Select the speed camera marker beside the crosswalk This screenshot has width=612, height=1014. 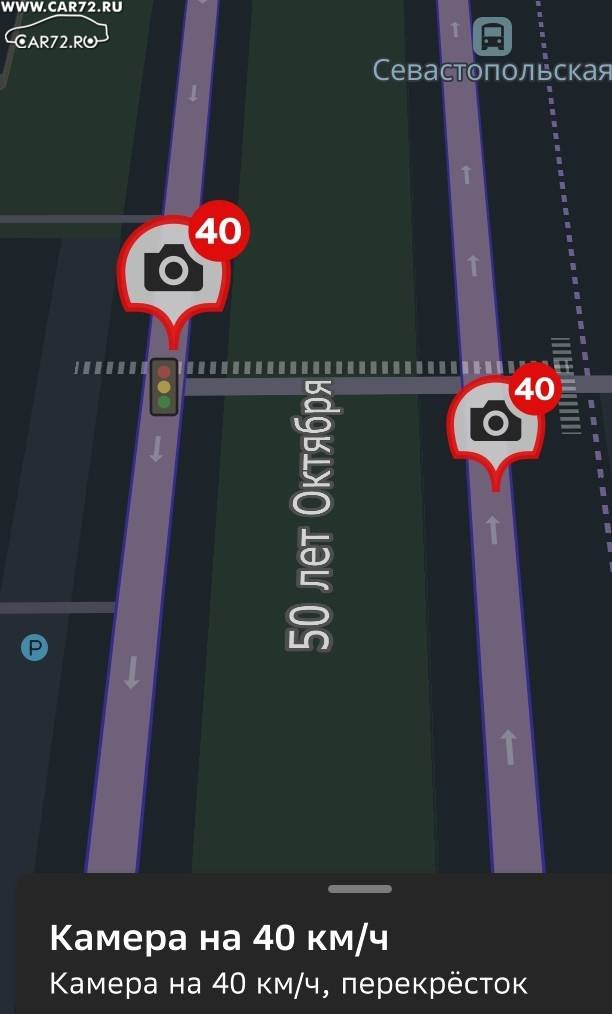point(495,422)
